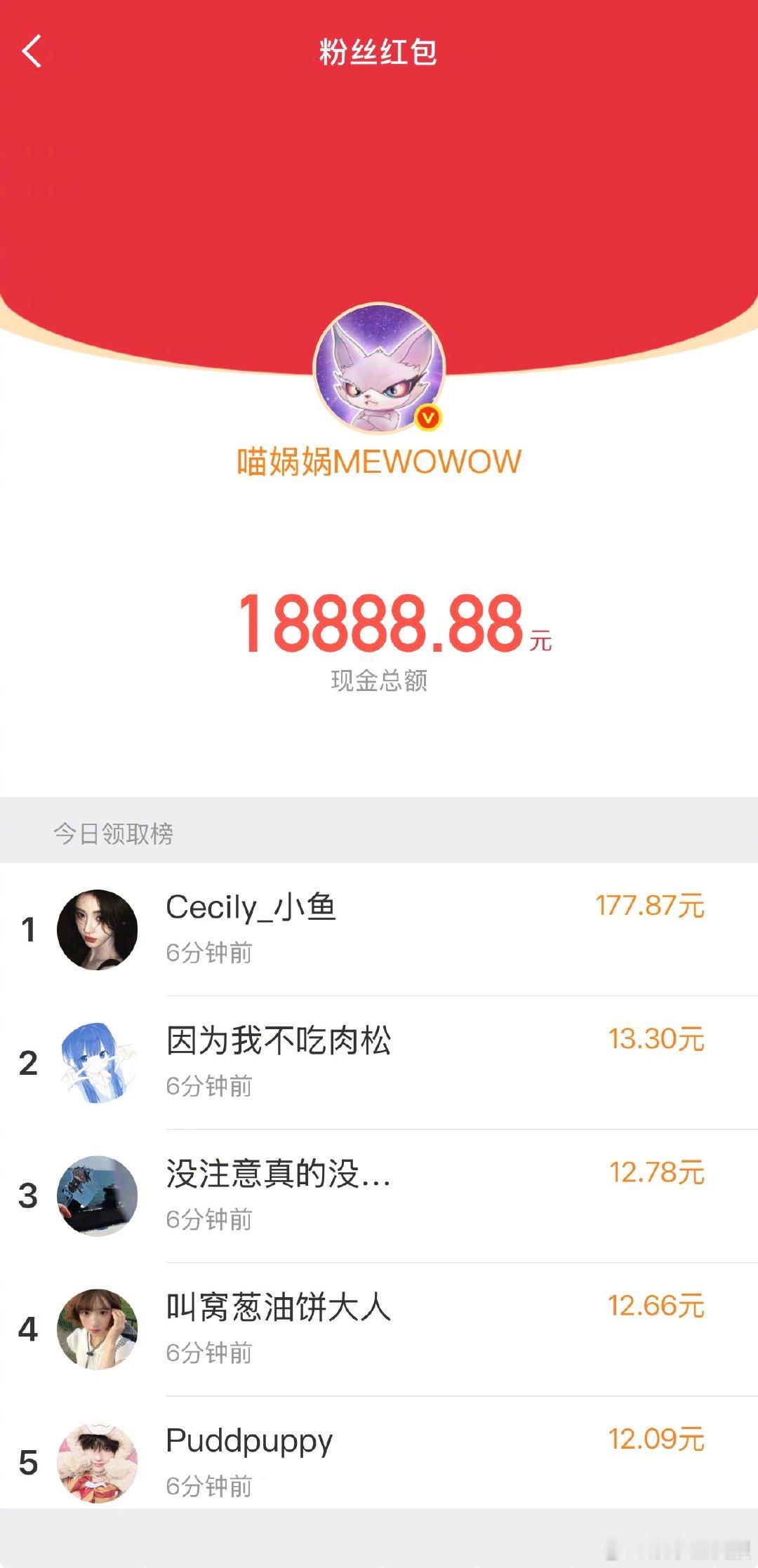Open 喵娲娲MEWOWOW's profile via the name link
This screenshot has height=1568, width=758.
pyautogui.click(x=379, y=460)
